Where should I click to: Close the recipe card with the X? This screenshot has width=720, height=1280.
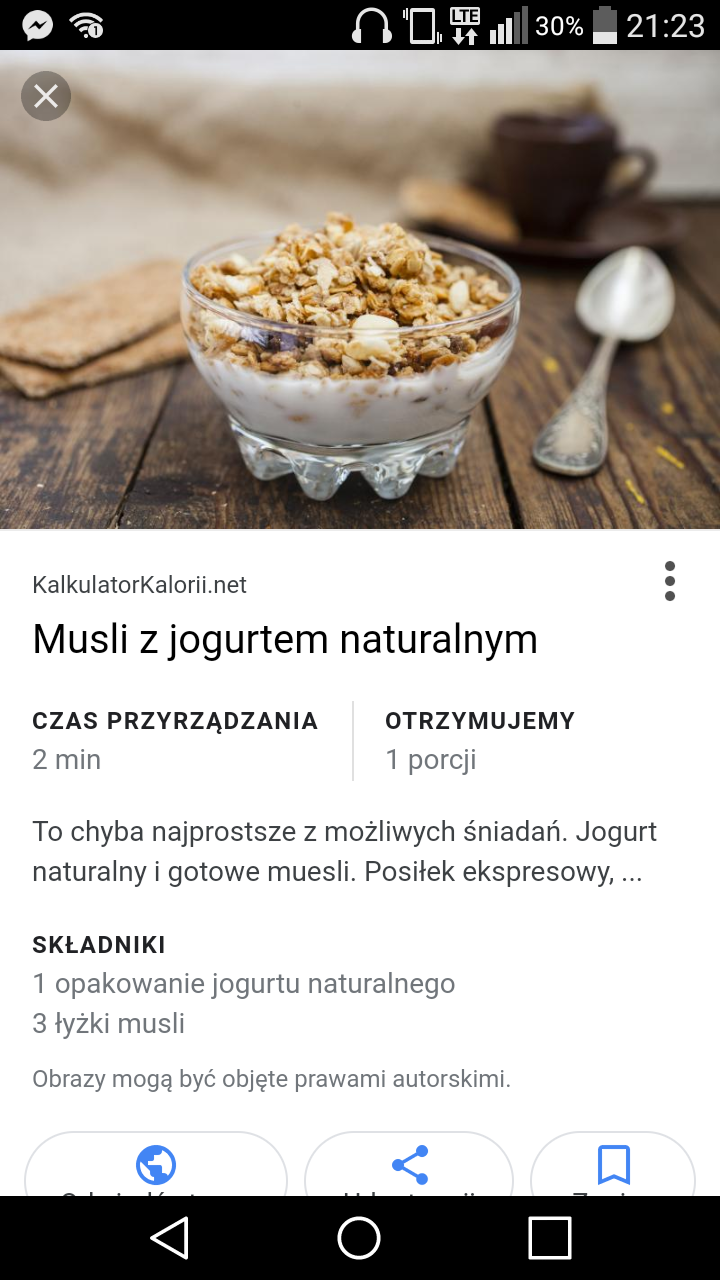coord(46,96)
